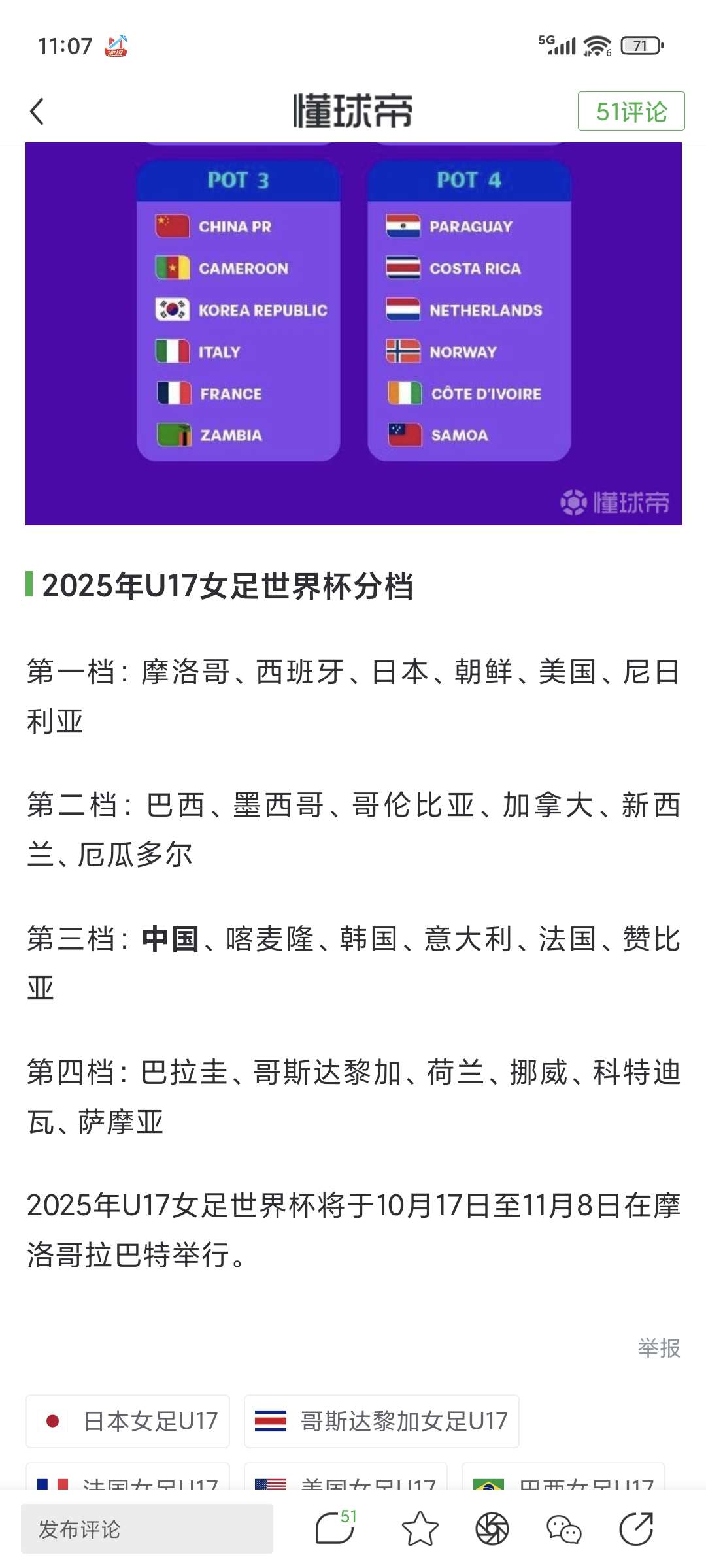Share to WeChat Moments

click(x=492, y=1529)
